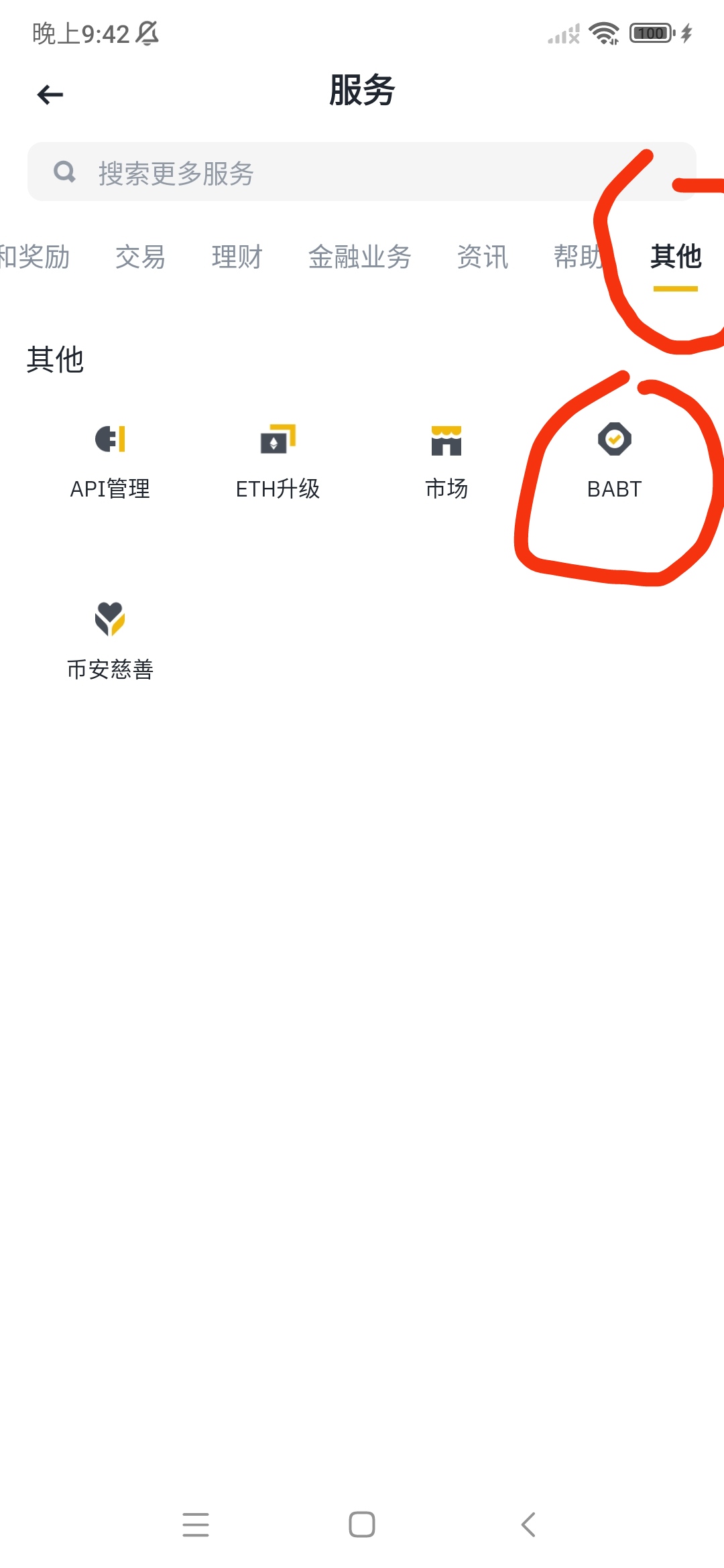Open ETH升级 service
The height and width of the screenshot is (1568, 724).
tap(278, 460)
